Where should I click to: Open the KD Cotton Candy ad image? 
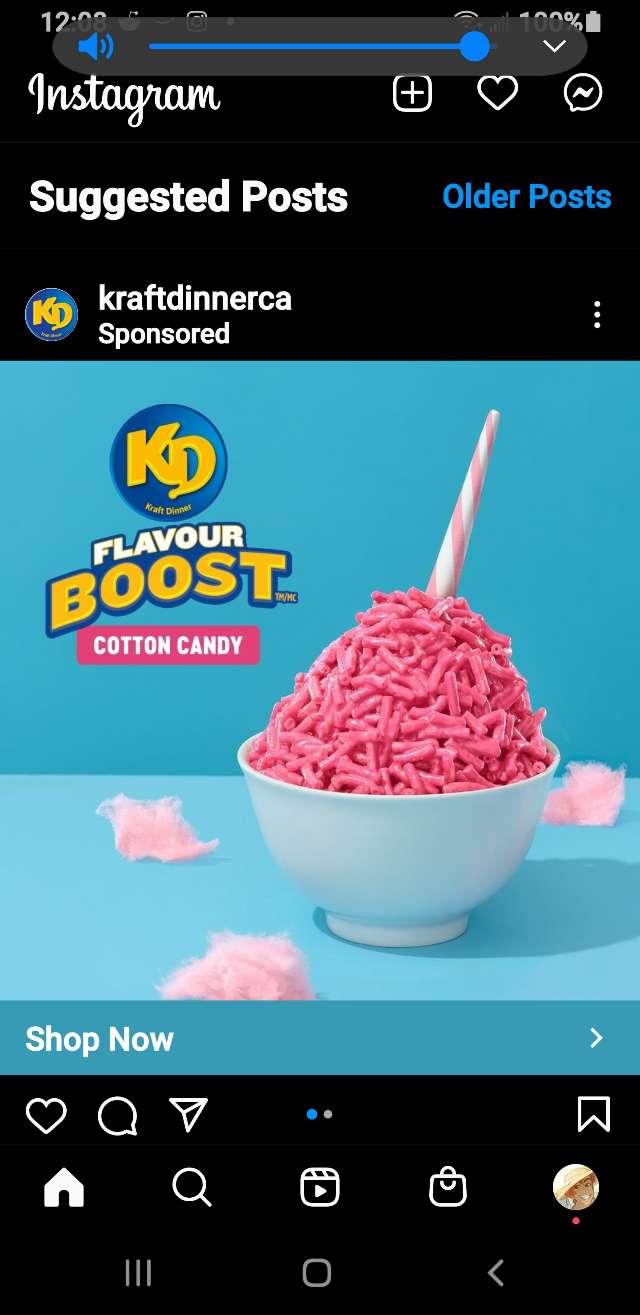[320, 680]
